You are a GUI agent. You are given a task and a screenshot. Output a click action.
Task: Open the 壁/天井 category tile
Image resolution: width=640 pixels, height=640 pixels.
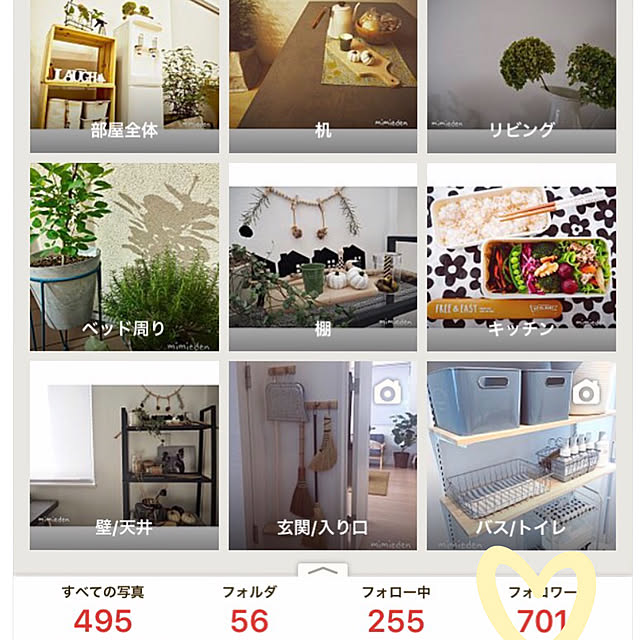(124, 455)
